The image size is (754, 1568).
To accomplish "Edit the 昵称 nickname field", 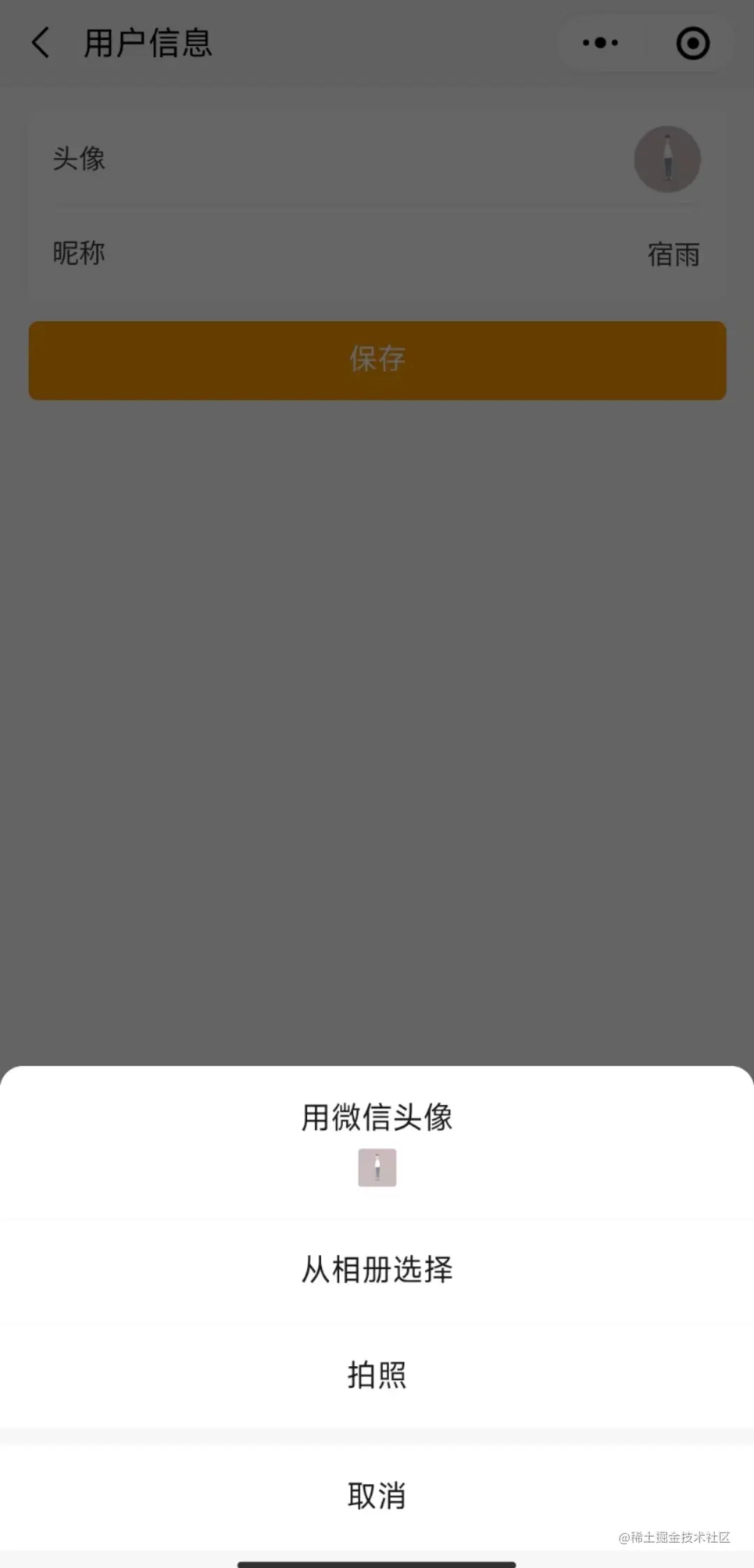I will pyautogui.click(x=377, y=254).
